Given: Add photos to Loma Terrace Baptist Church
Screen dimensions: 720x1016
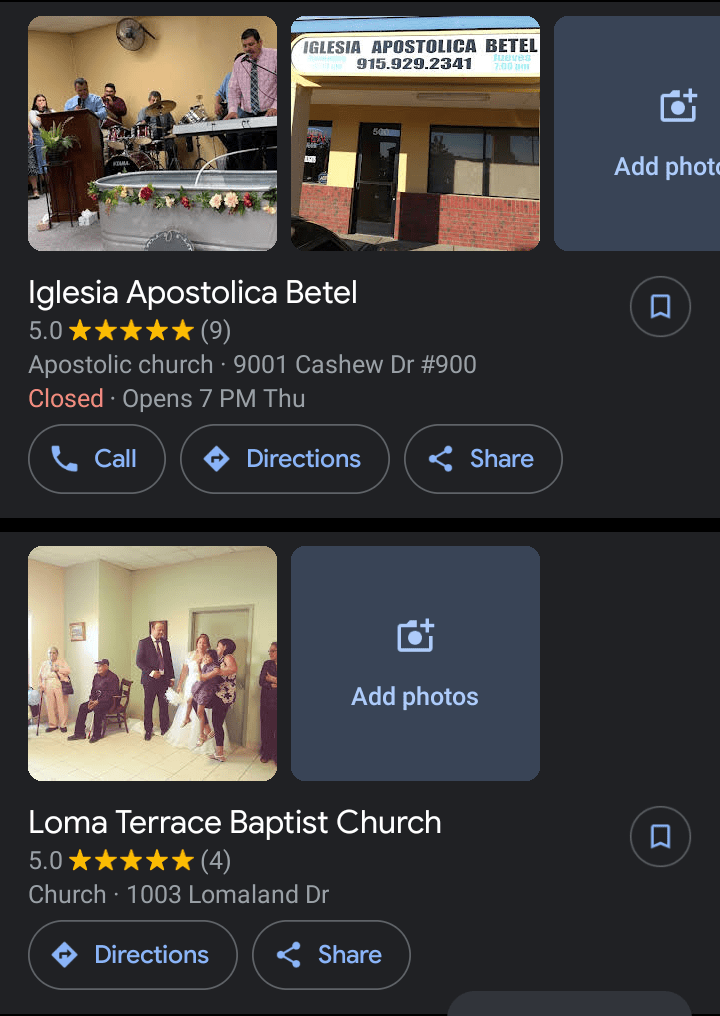Looking at the screenshot, I should coord(415,663).
